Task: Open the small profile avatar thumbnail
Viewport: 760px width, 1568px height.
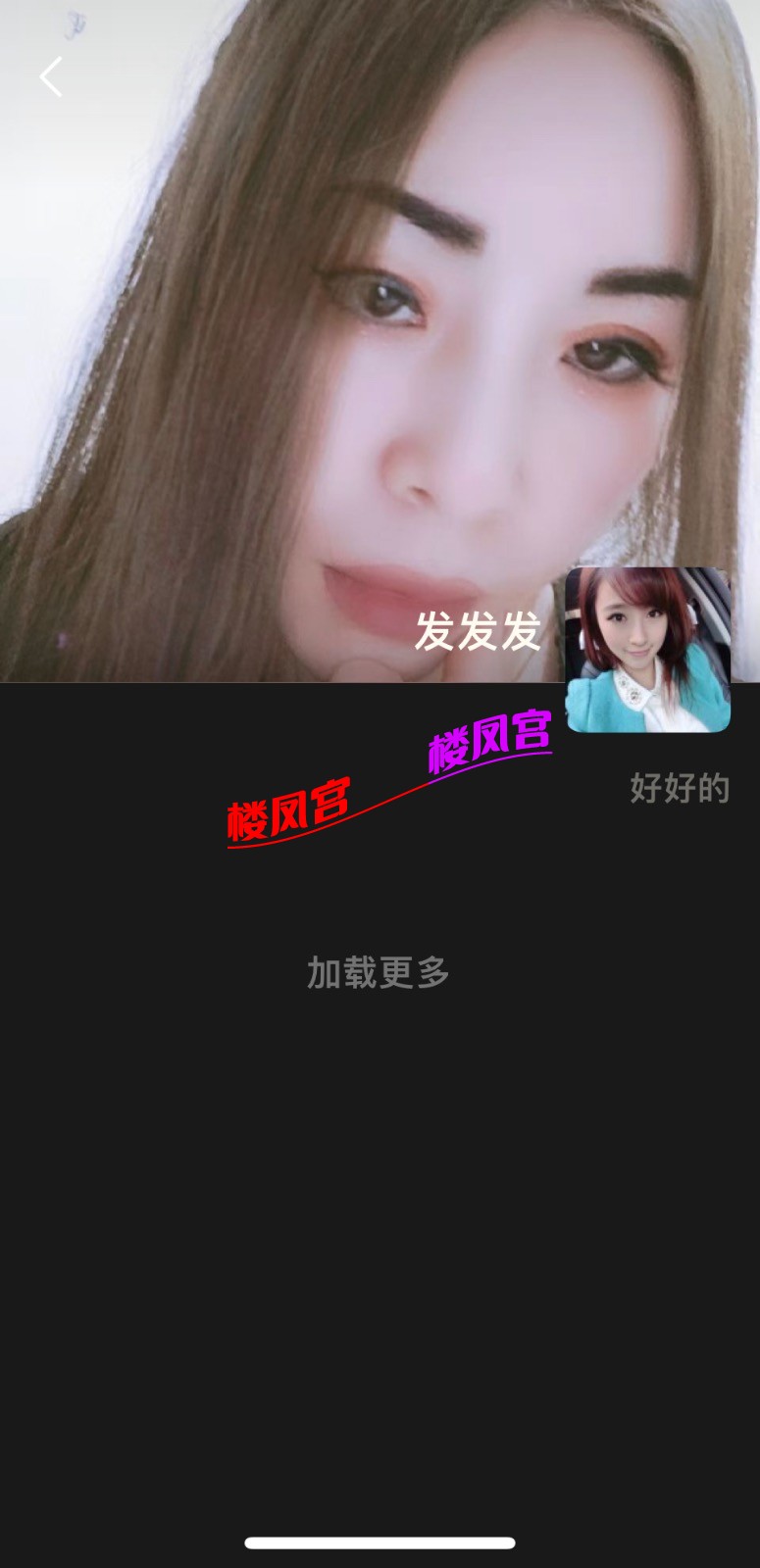Action: pyautogui.click(x=648, y=650)
